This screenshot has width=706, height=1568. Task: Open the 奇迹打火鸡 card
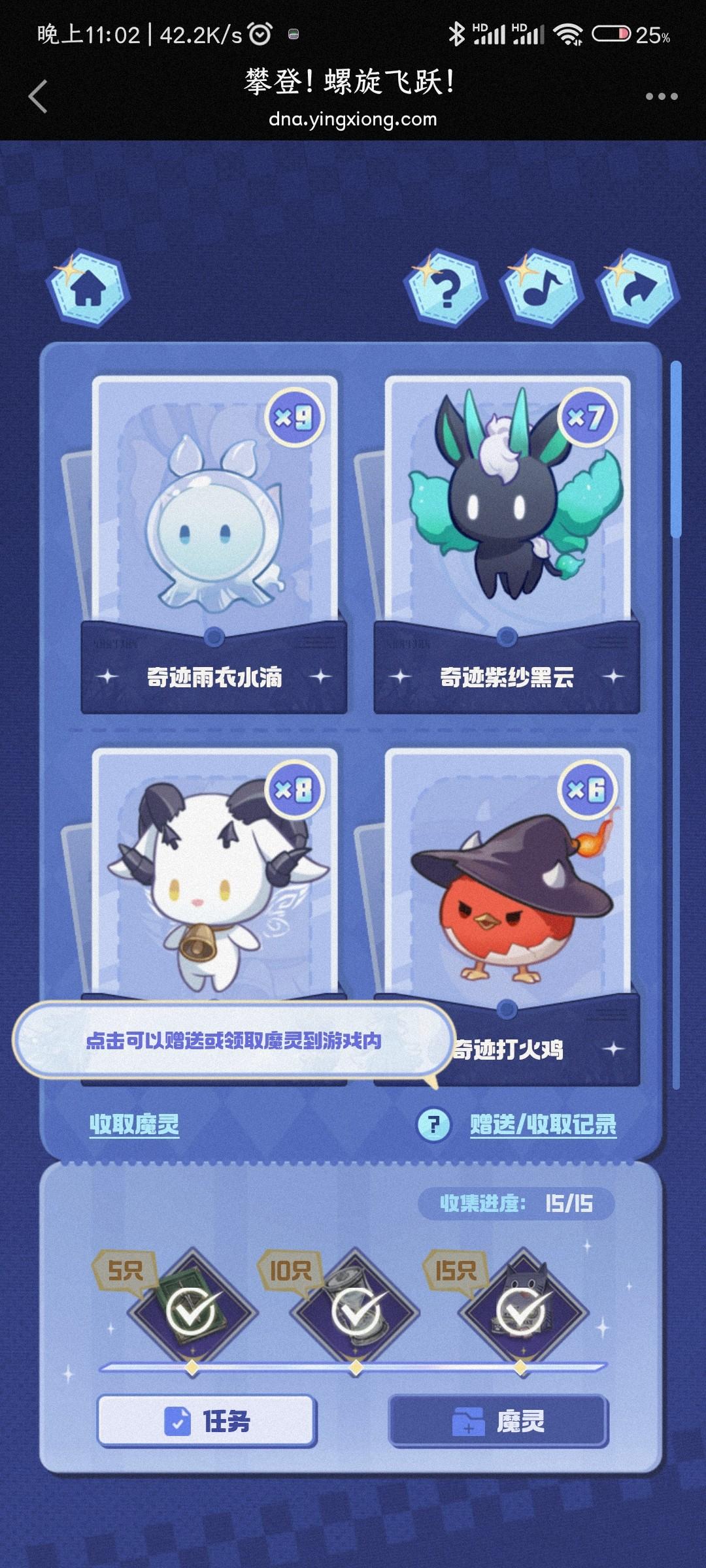(x=507, y=902)
